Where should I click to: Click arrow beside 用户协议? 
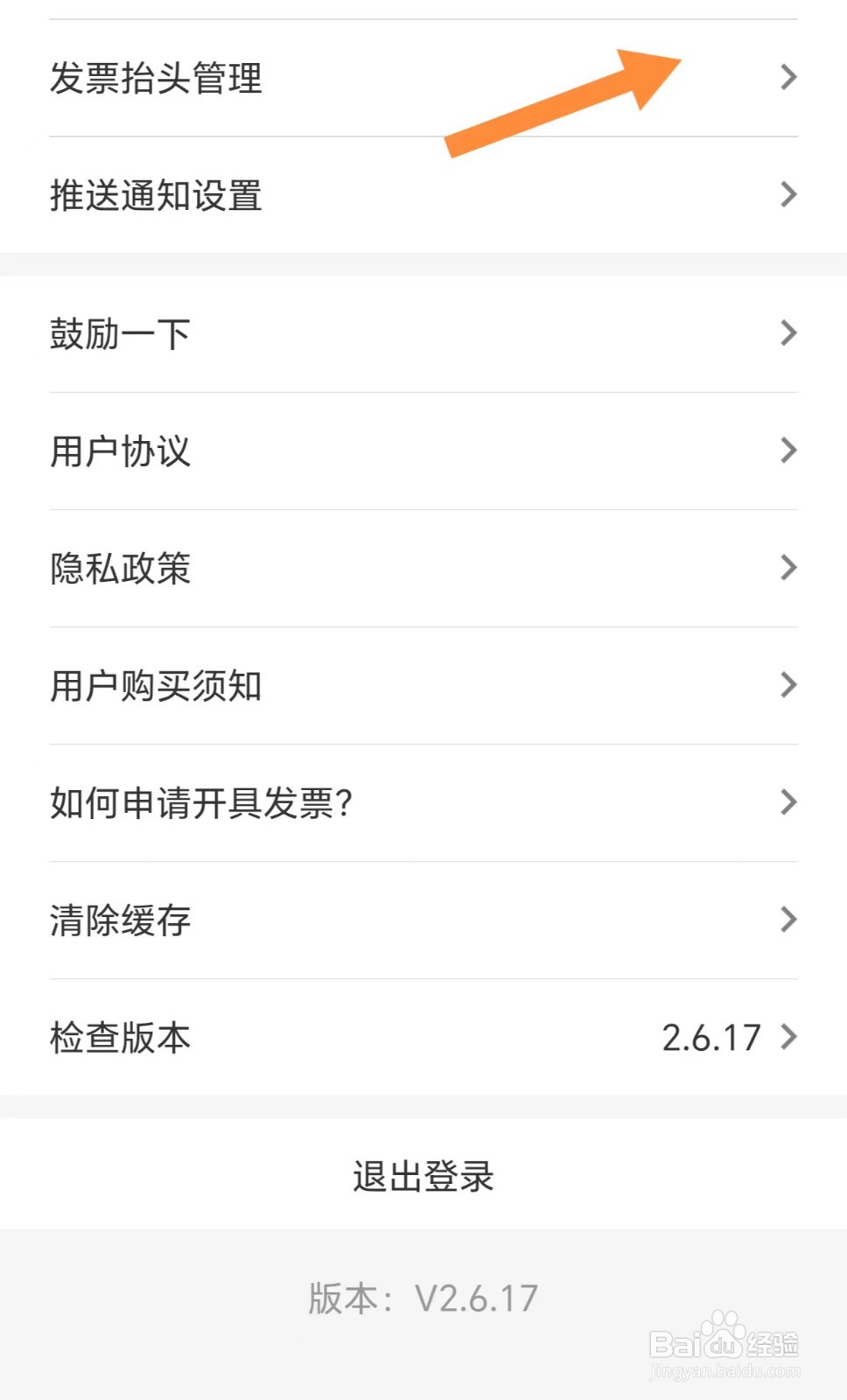(x=788, y=451)
